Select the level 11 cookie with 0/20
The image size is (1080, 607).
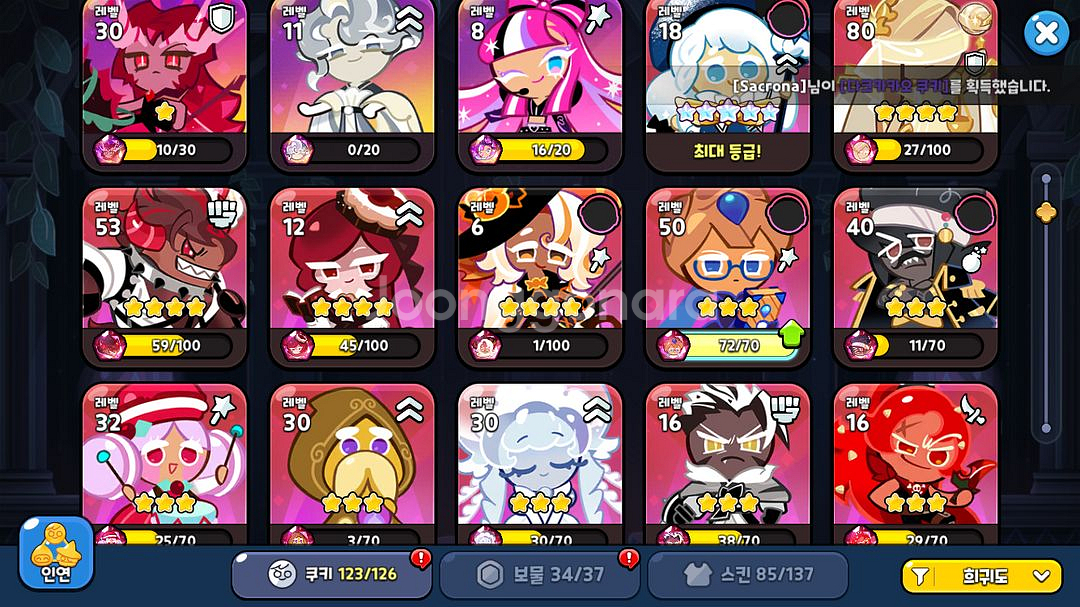[352, 80]
